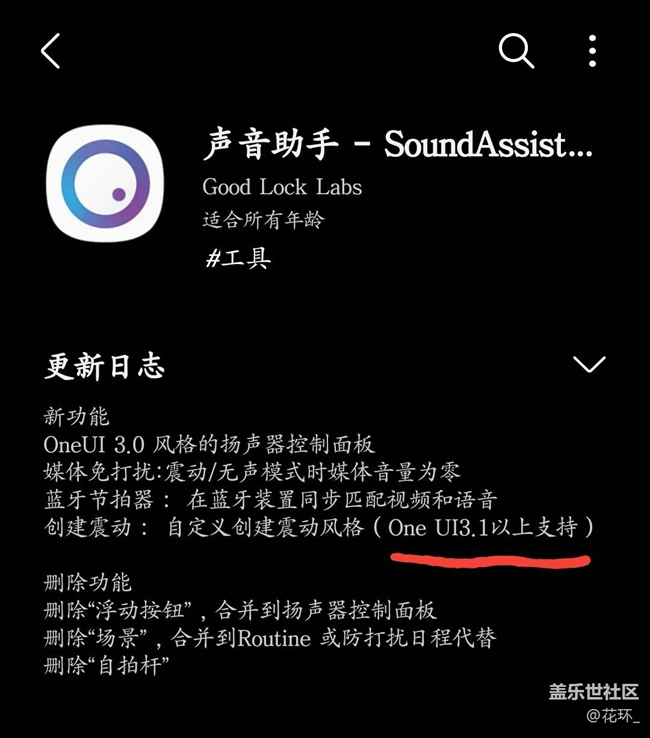
Task: Go back using the top-left arrow
Action: [x=51, y=51]
